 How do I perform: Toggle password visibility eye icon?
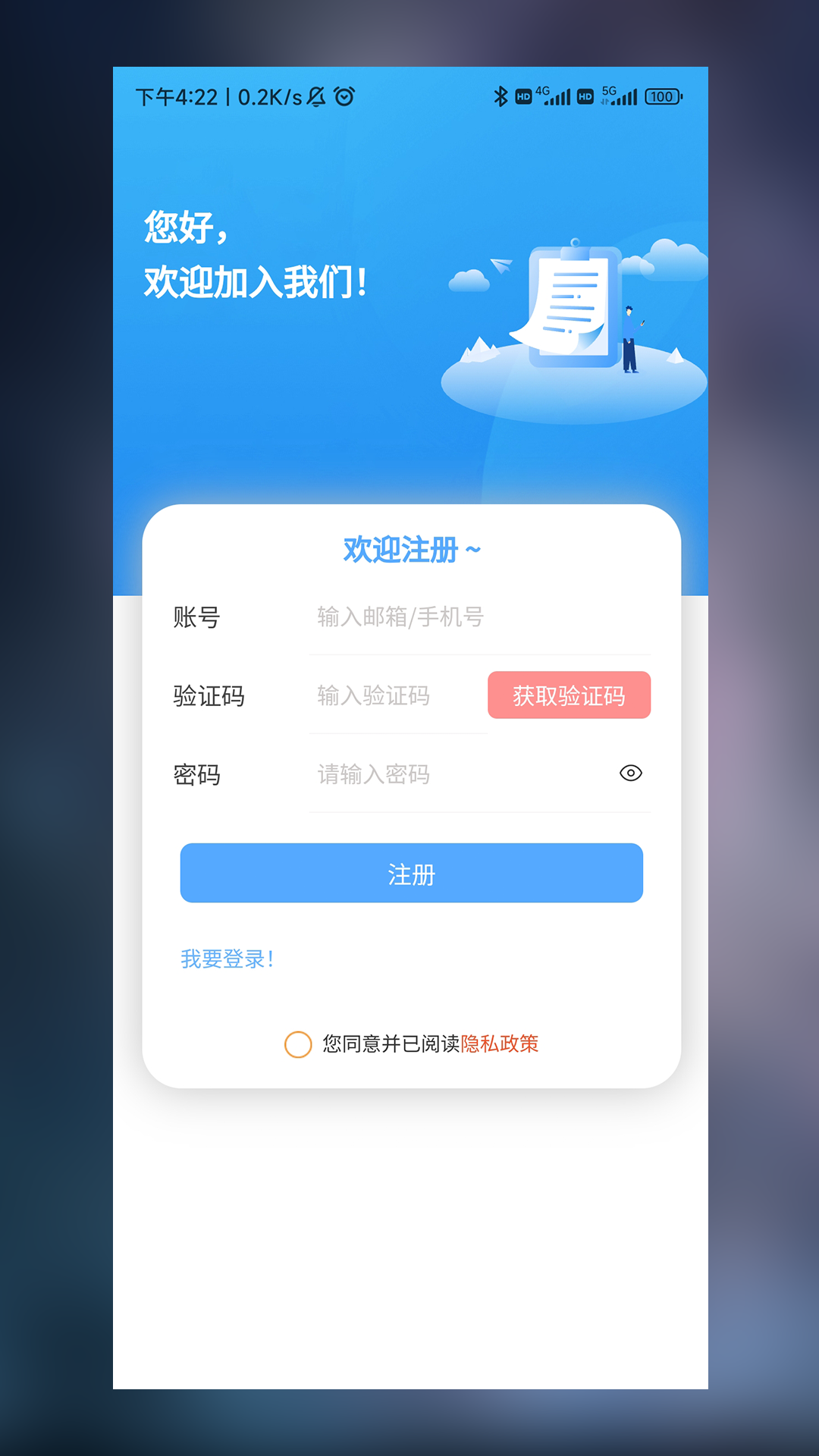point(630,773)
